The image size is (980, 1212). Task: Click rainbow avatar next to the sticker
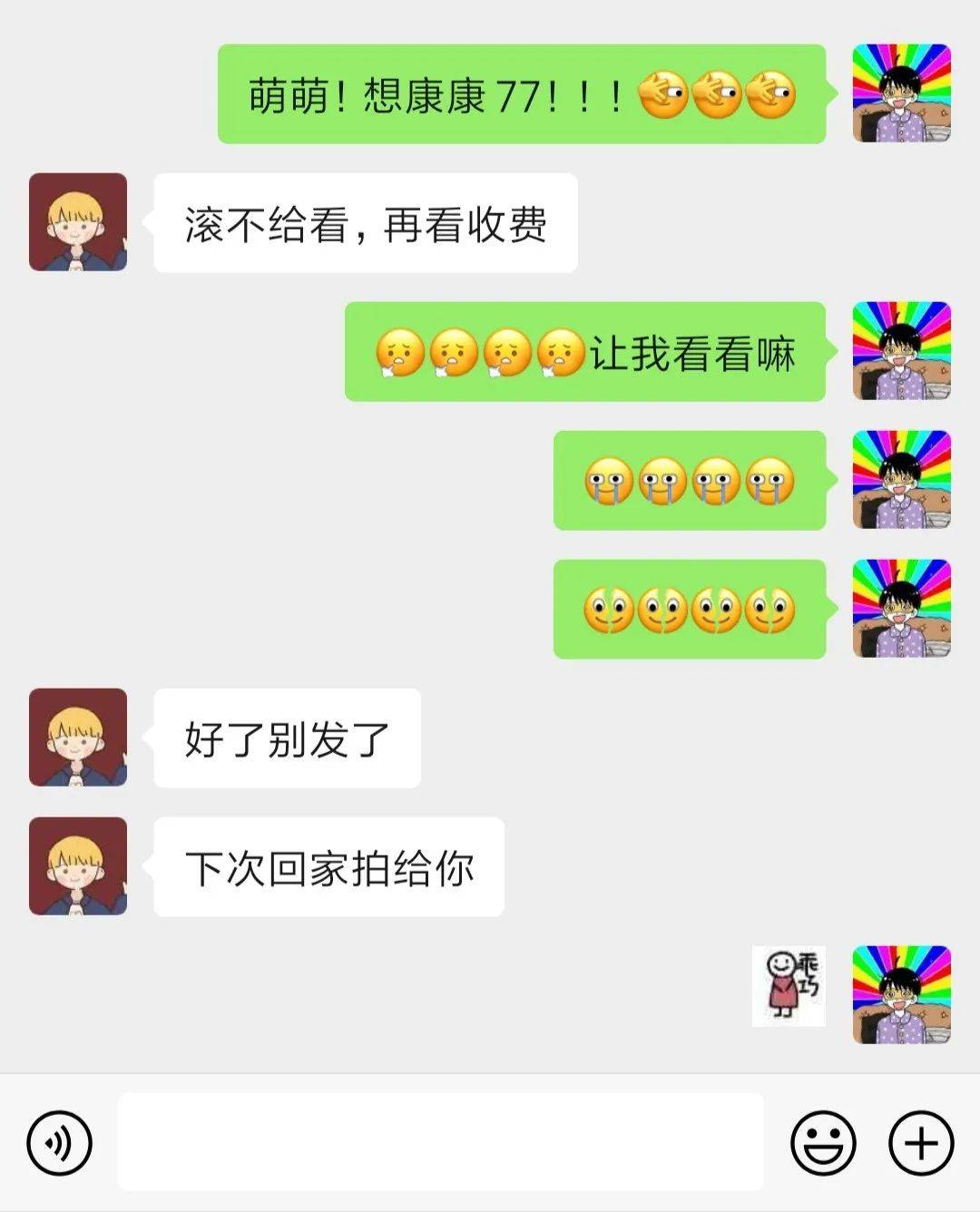(x=900, y=994)
